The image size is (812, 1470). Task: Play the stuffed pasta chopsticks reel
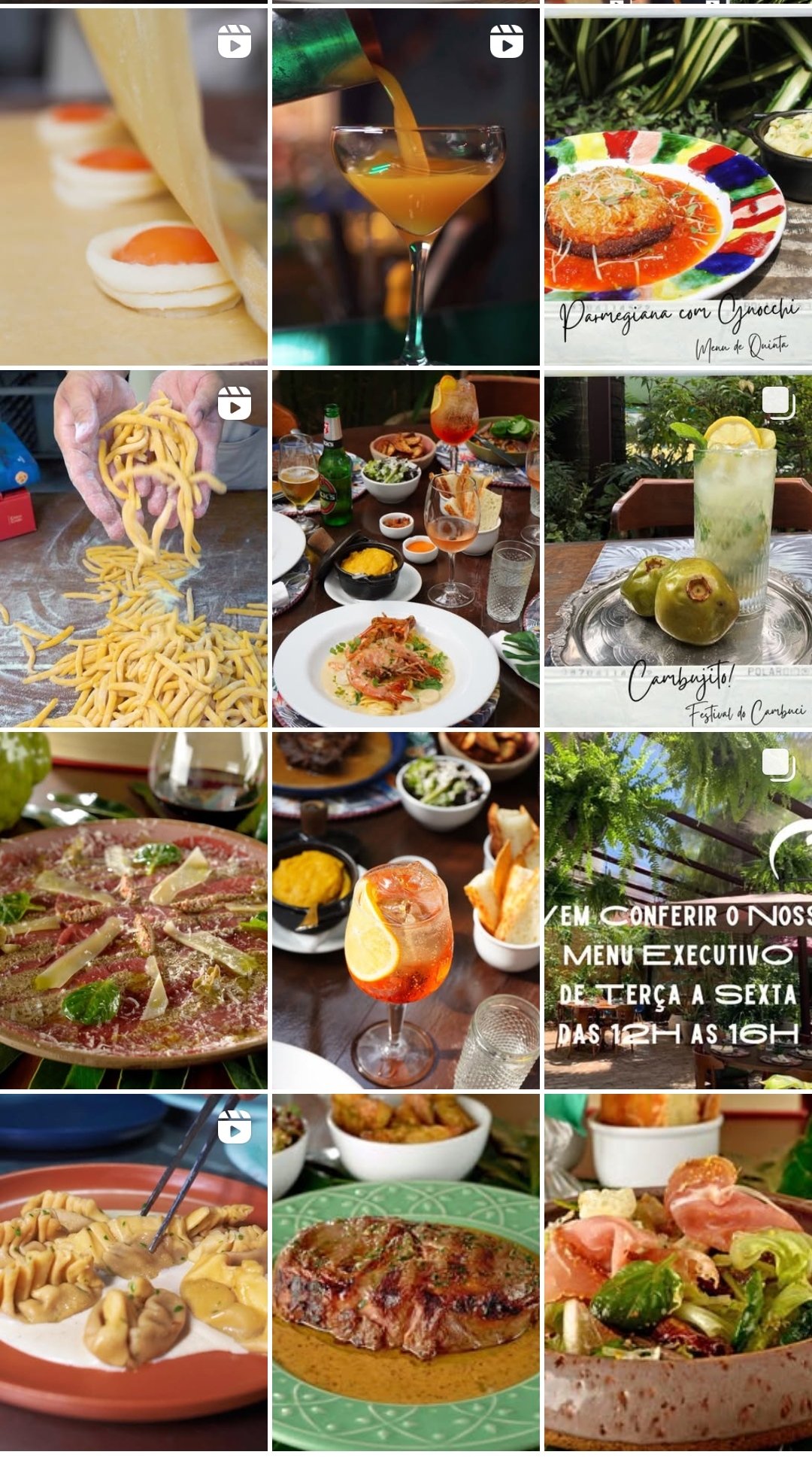pyautogui.click(x=133, y=1272)
